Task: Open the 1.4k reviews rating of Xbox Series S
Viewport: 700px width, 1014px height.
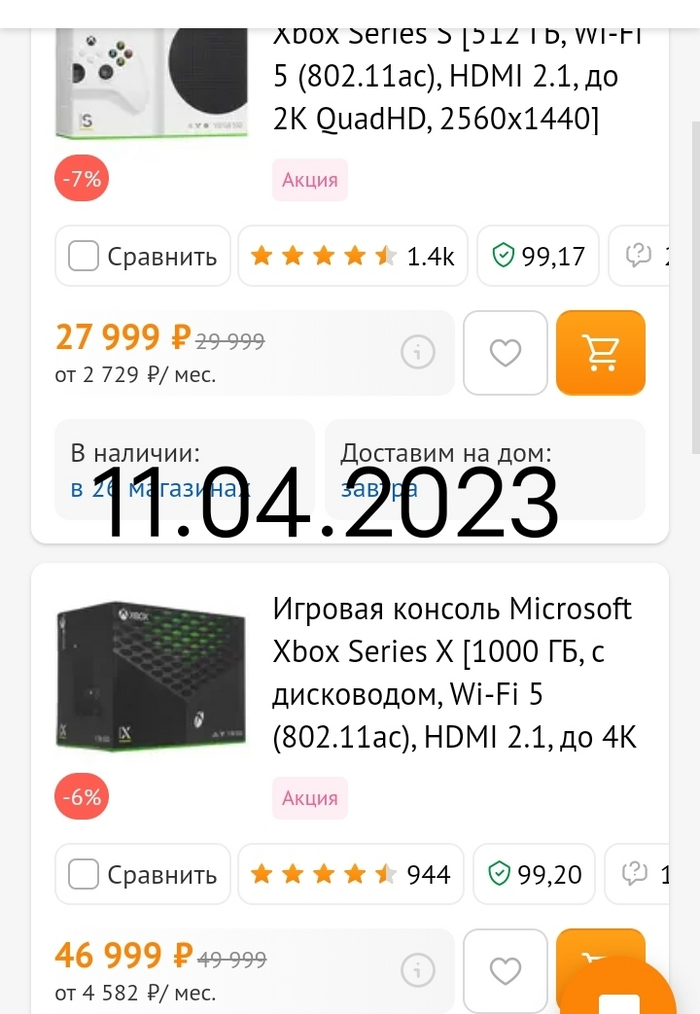Action: 352,256
